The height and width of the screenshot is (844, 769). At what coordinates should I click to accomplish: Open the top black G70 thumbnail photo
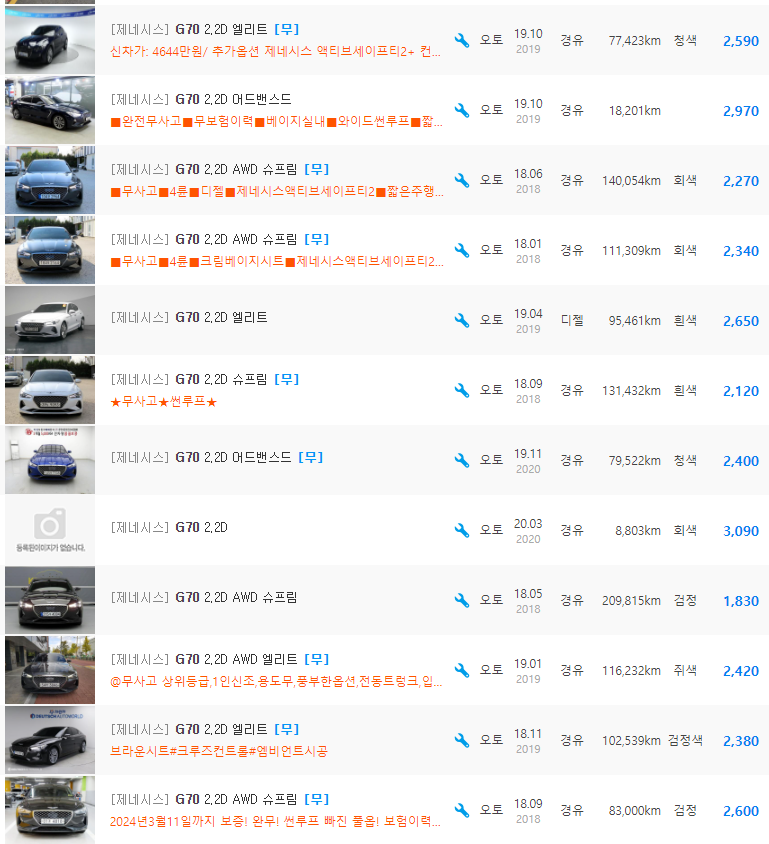pyautogui.click(x=50, y=39)
